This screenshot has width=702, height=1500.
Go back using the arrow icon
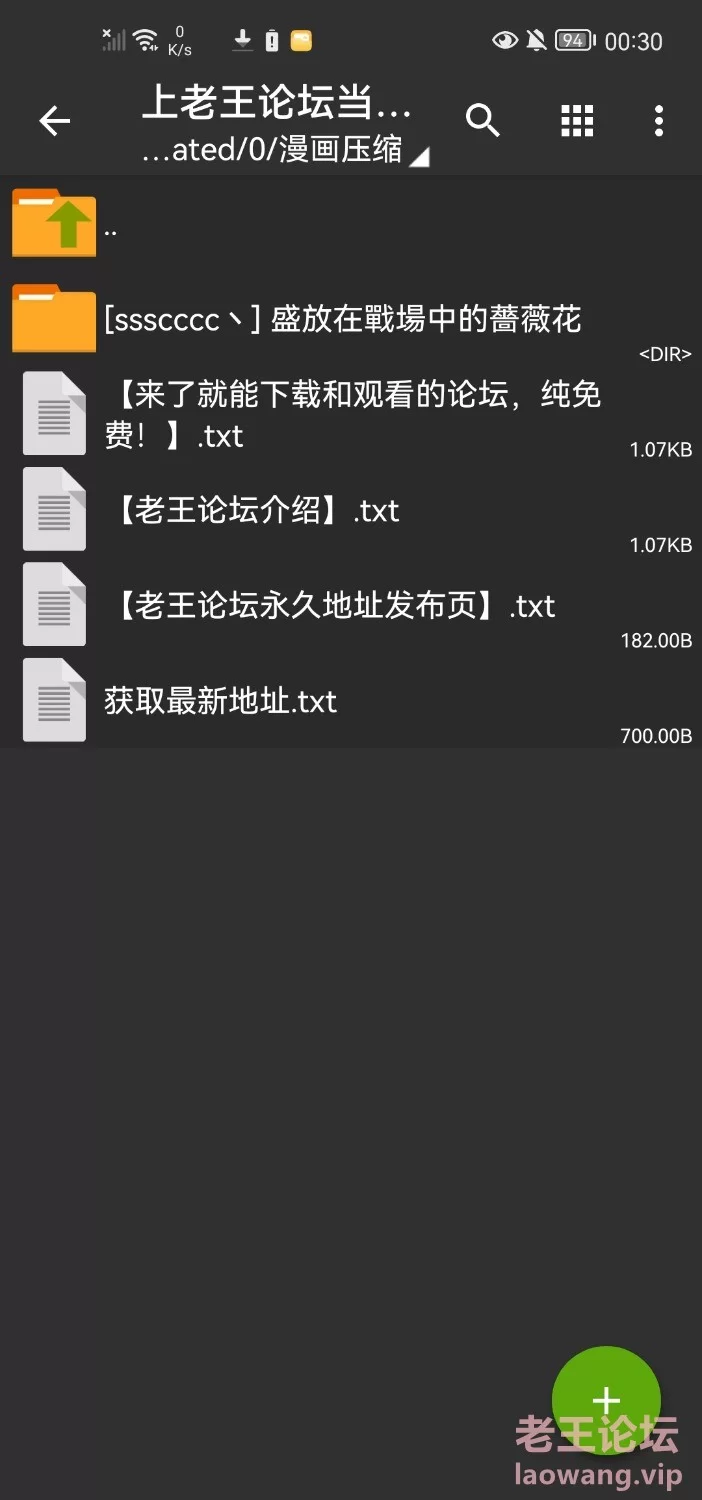[54, 121]
